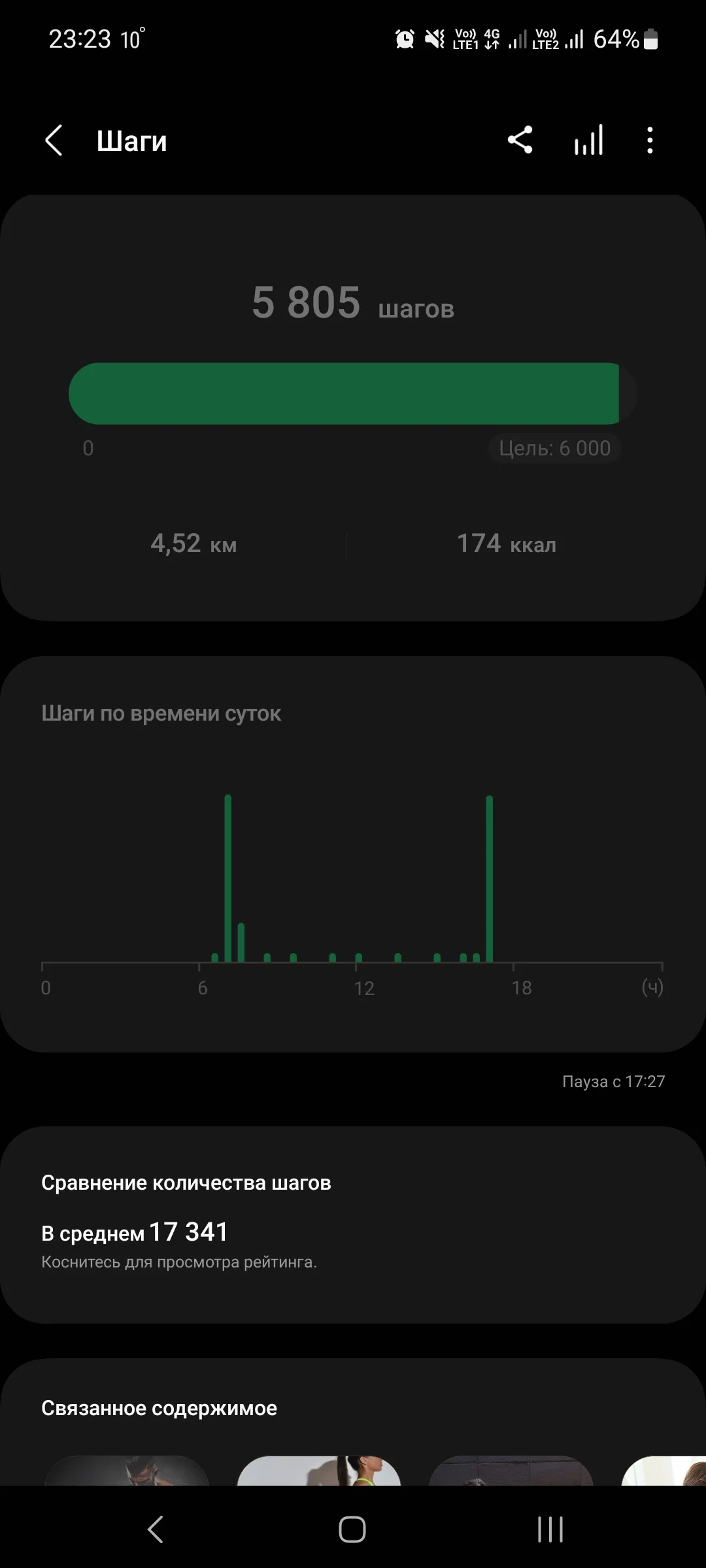Tap the Цель: 6 000 goal chip
Screen dimensions: 706x1568
[554, 448]
